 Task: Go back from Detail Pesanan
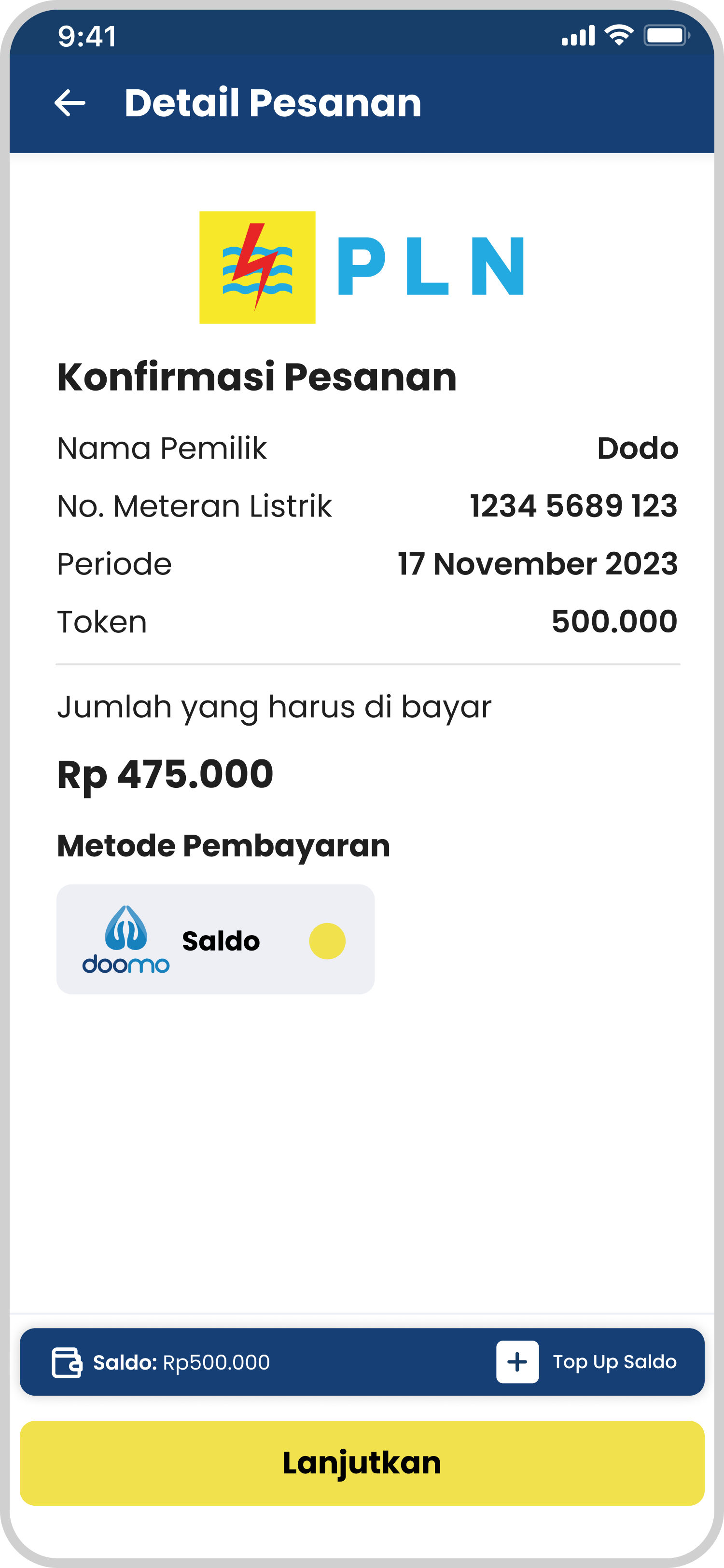[x=70, y=102]
